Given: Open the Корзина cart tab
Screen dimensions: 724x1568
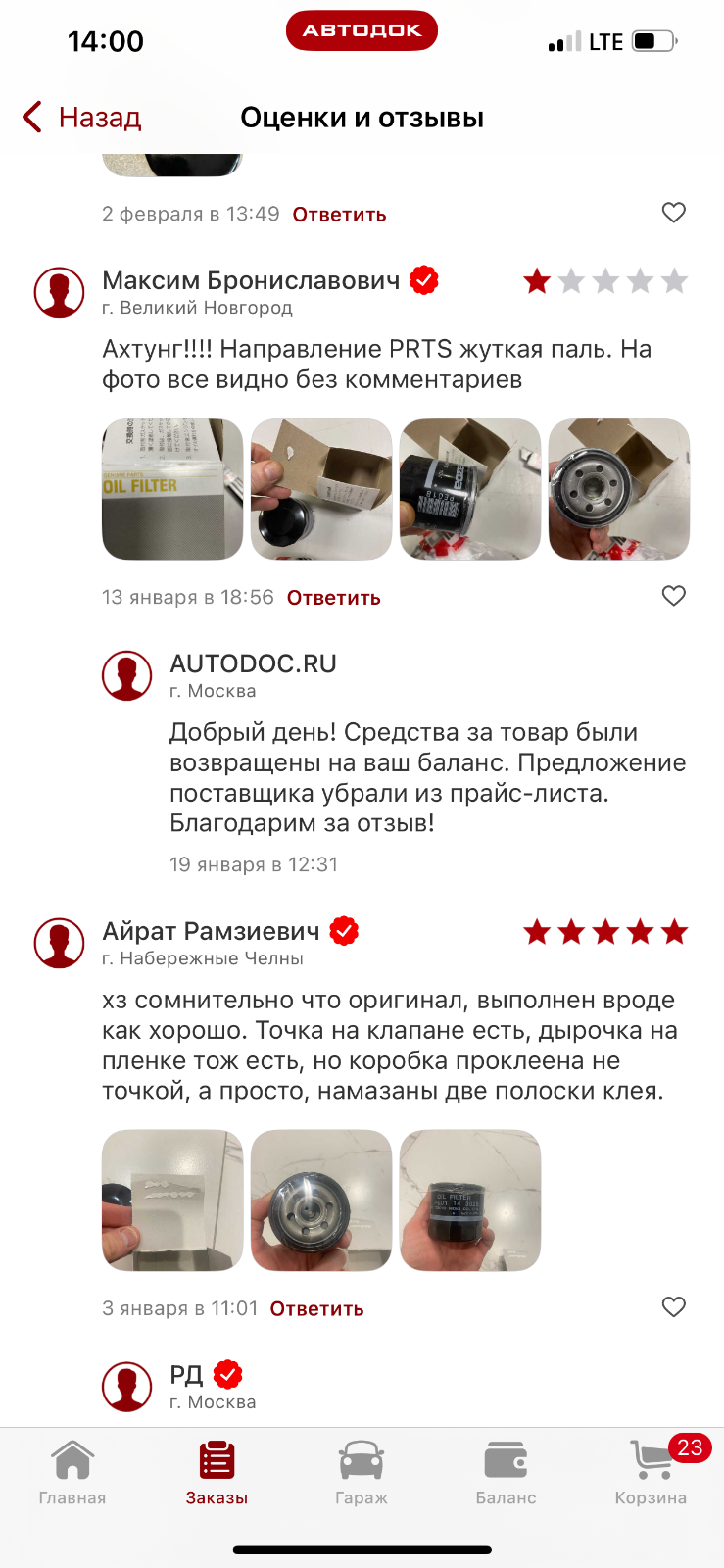Looking at the screenshot, I should [x=651, y=1472].
